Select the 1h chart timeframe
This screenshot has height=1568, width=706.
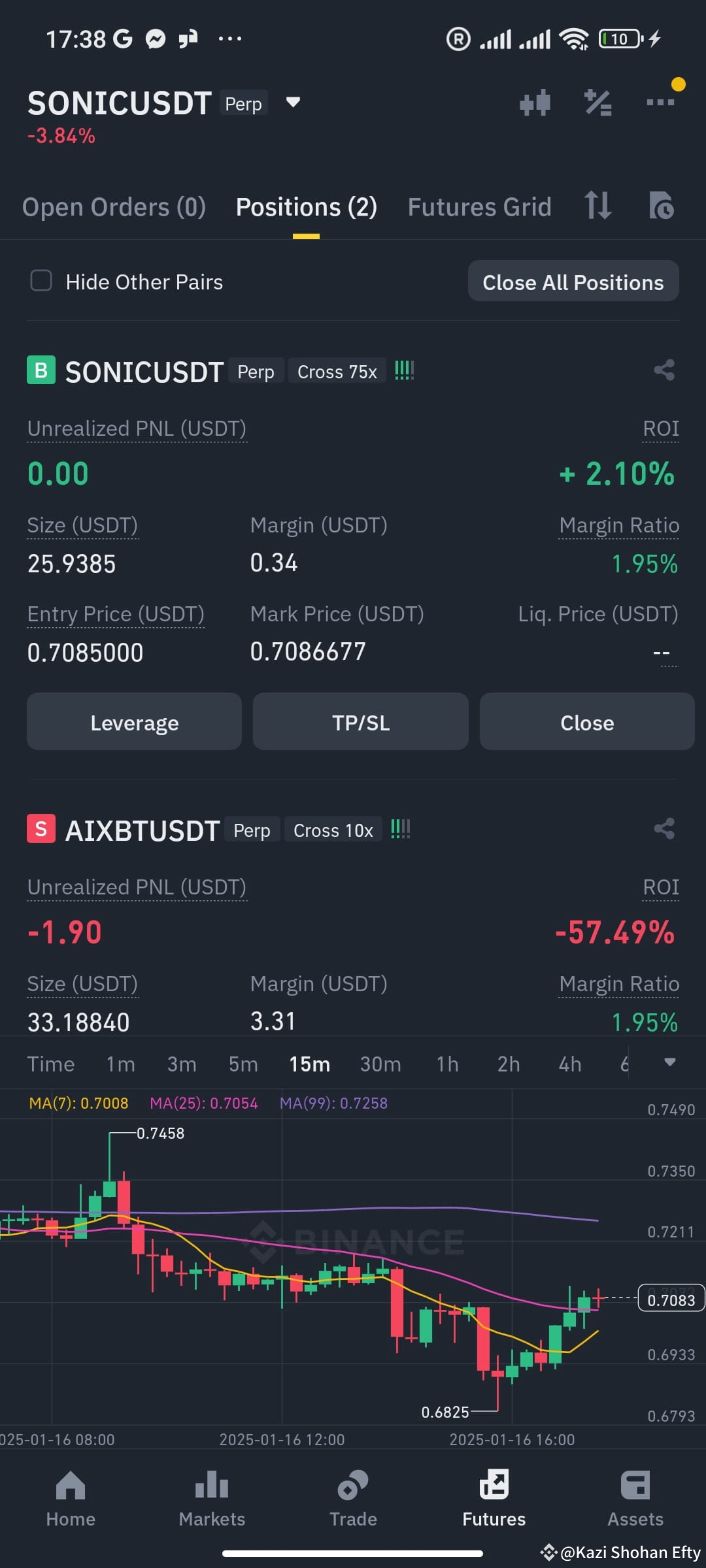pos(447,1063)
